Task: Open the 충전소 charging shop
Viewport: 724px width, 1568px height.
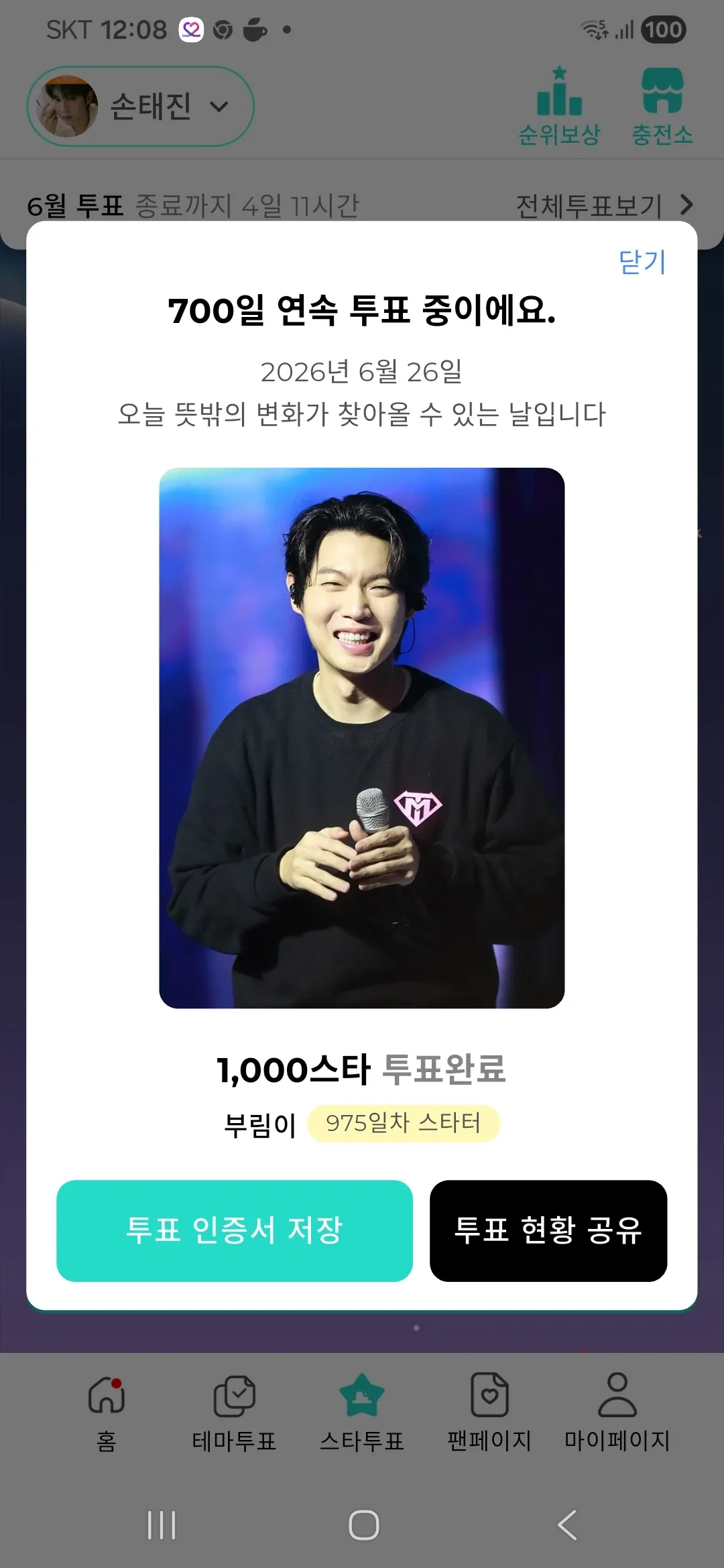Action: point(662,106)
